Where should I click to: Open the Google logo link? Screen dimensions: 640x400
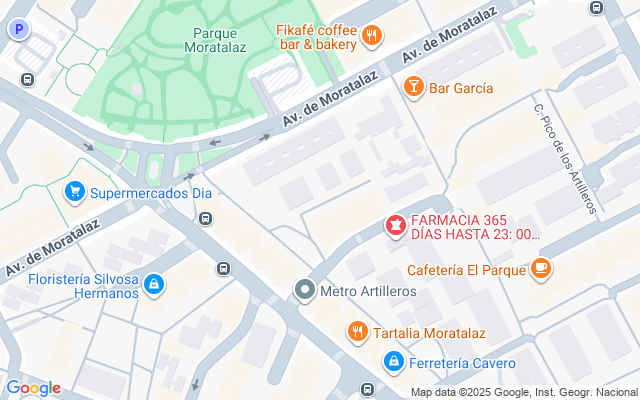[33, 388]
